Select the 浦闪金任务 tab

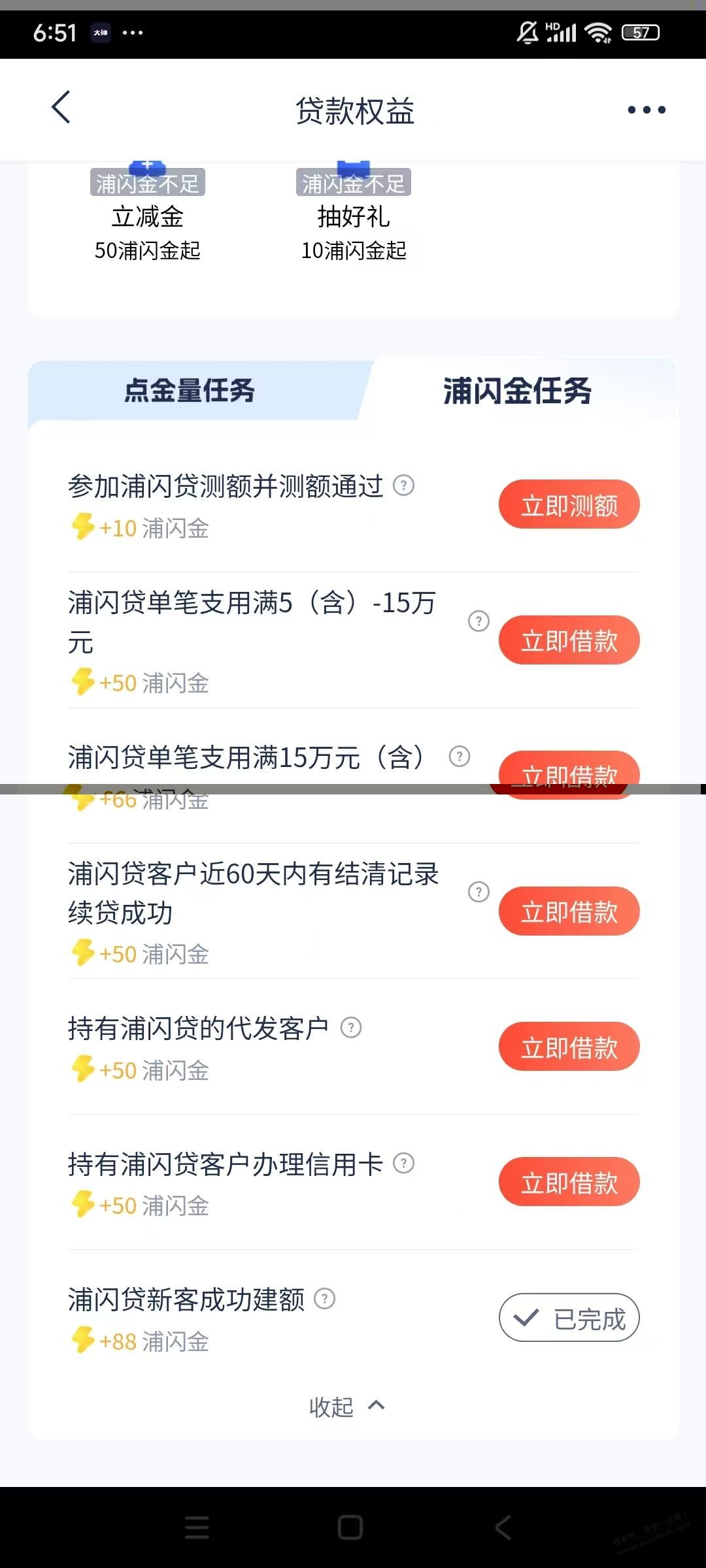pyautogui.click(x=518, y=392)
